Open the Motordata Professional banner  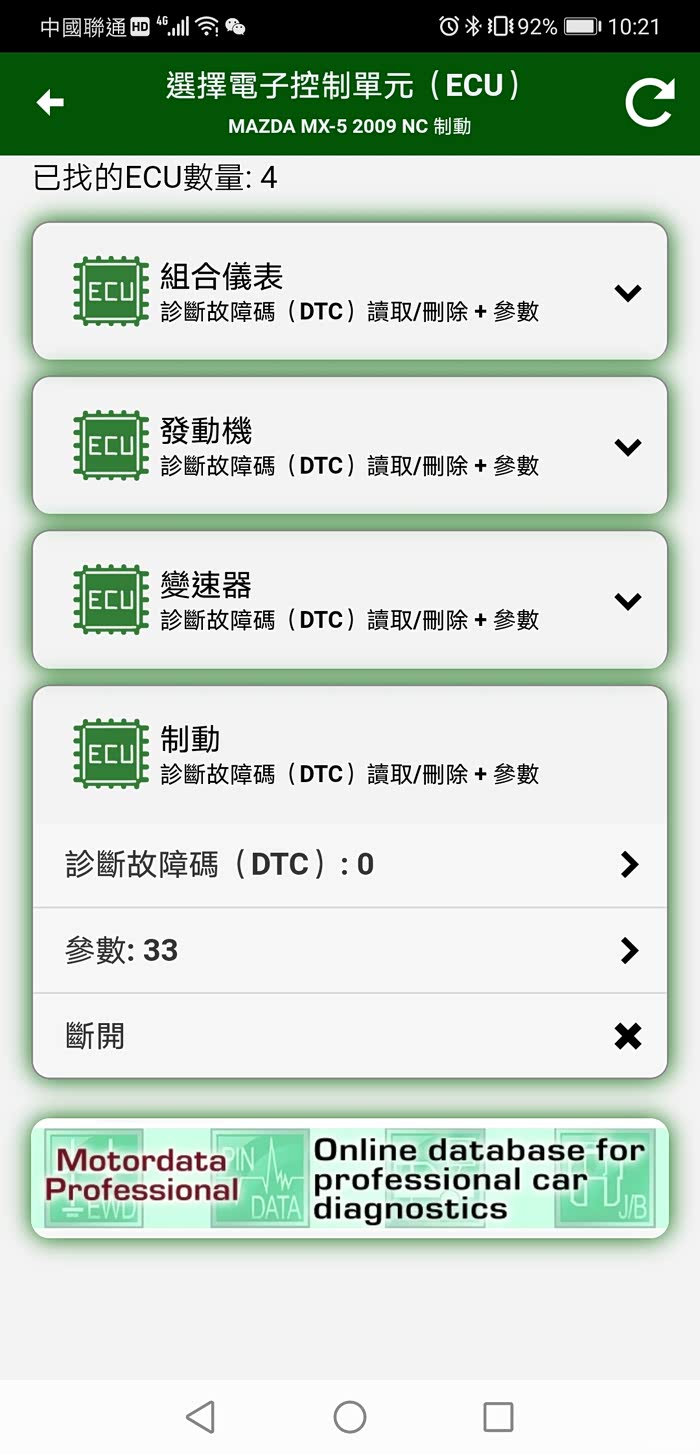(350, 1178)
